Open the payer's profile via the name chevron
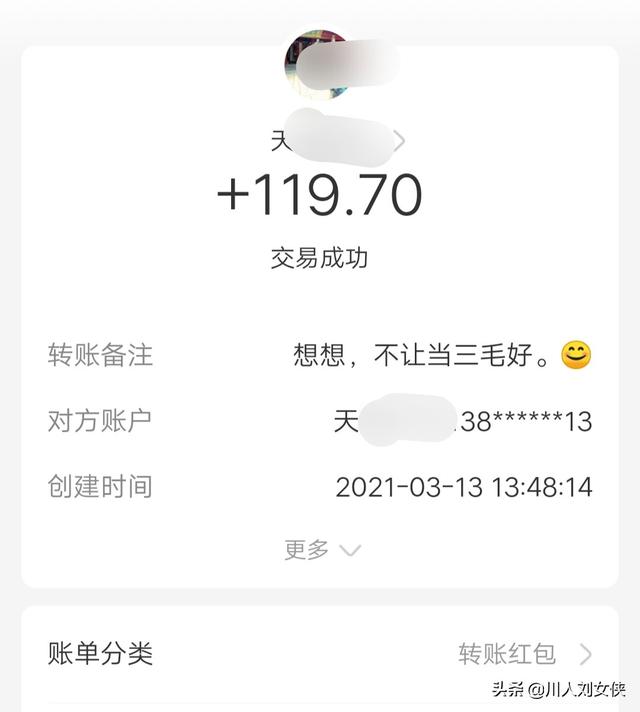The height and width of the screenshot is (712, 640). tap(399, 142)
